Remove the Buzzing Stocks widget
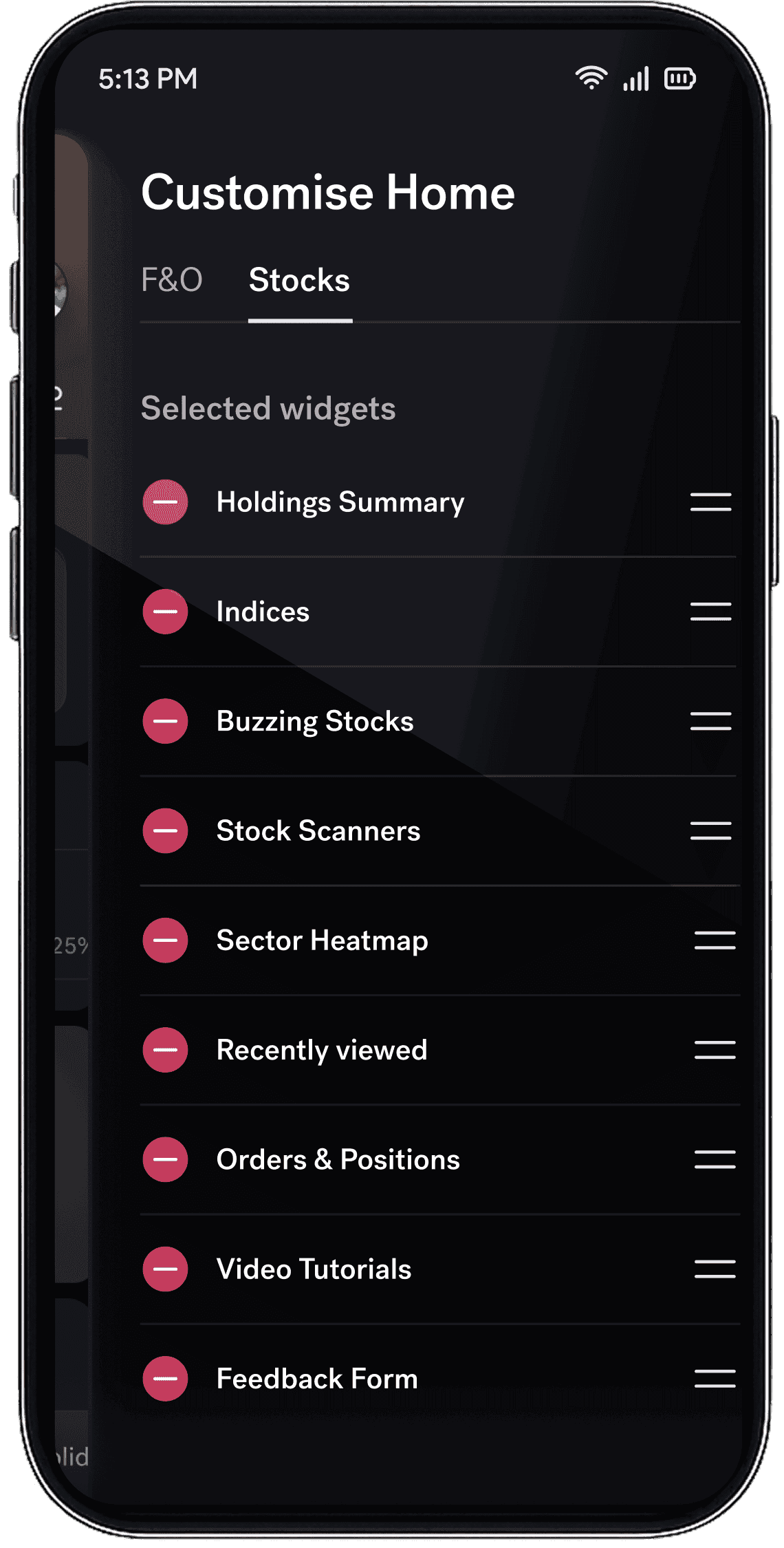 (x=165, y=721)
